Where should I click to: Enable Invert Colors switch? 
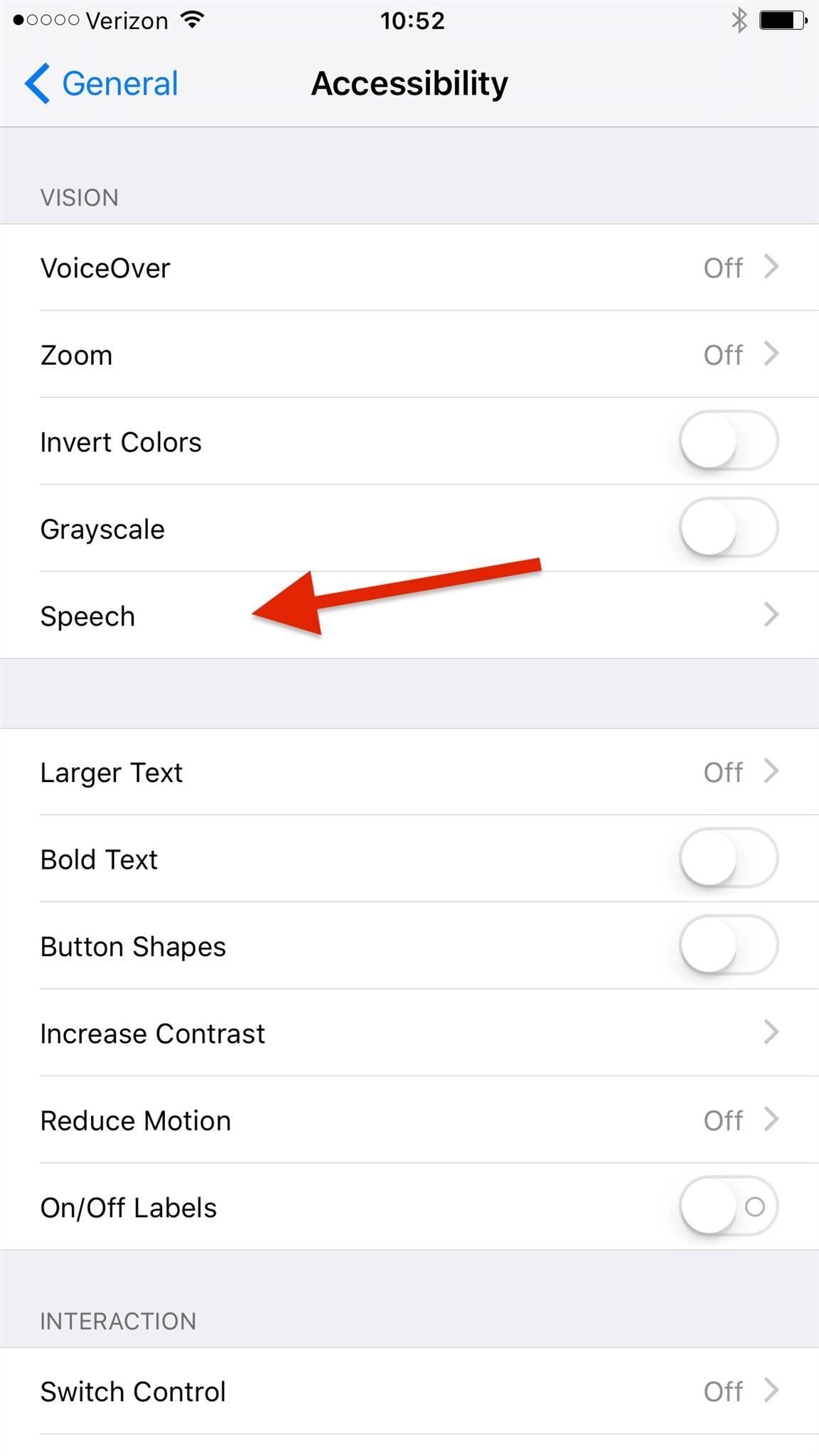(728, 441)
